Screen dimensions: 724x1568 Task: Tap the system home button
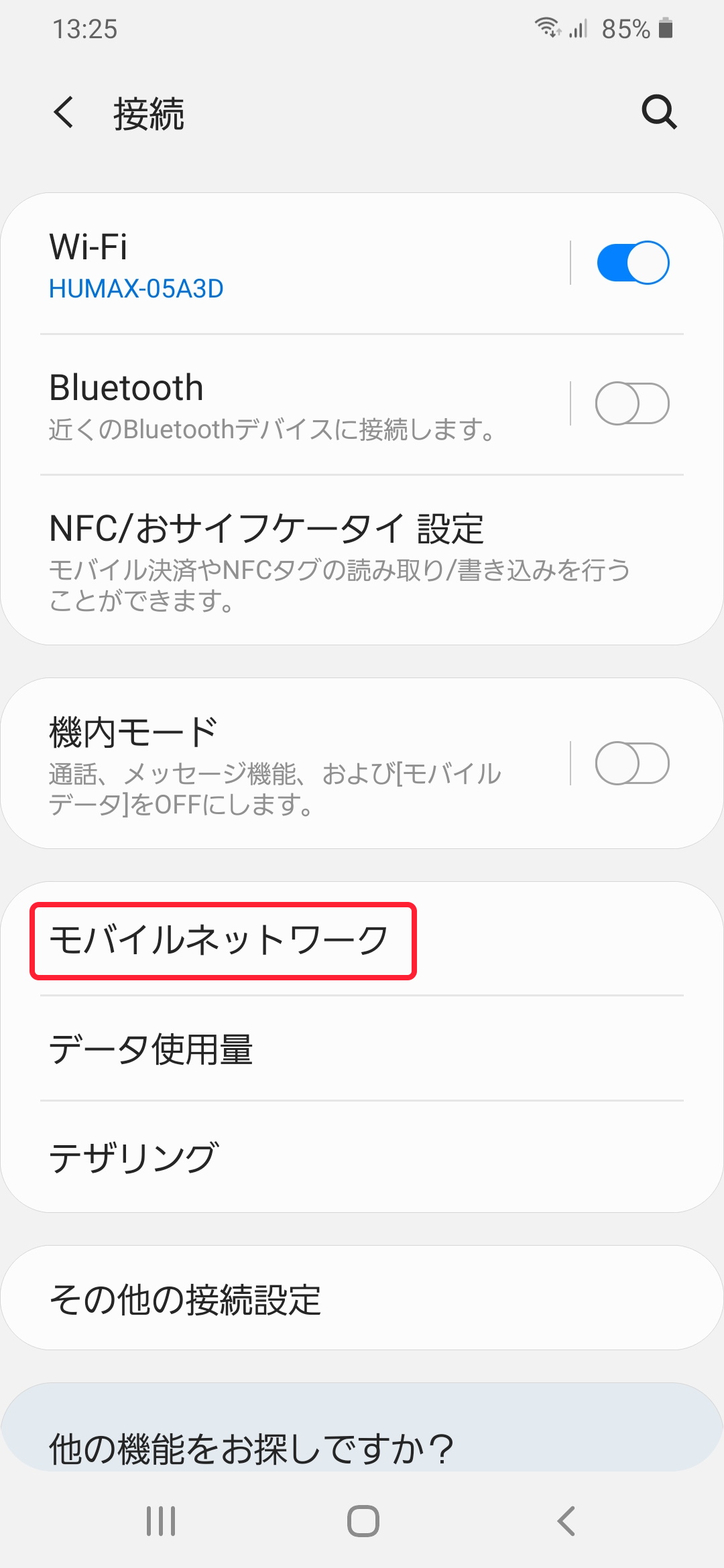pyautogui.click(x=363, y=1521)
